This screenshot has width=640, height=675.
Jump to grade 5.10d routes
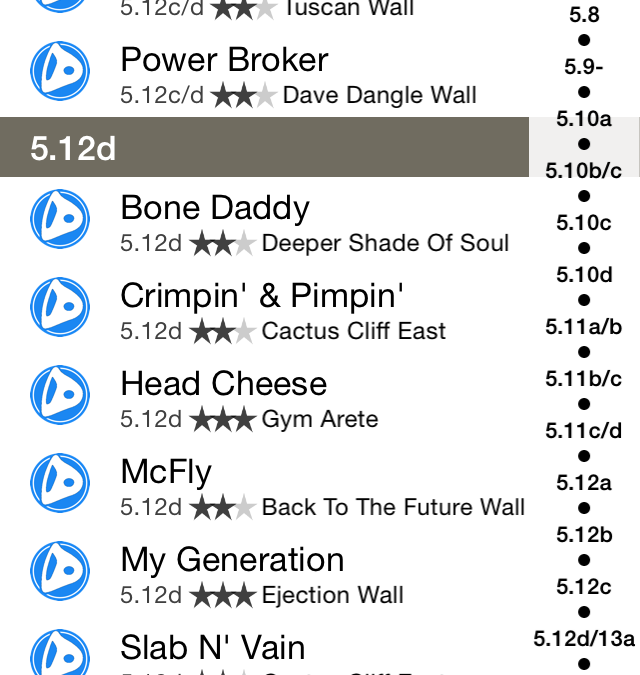584,275
